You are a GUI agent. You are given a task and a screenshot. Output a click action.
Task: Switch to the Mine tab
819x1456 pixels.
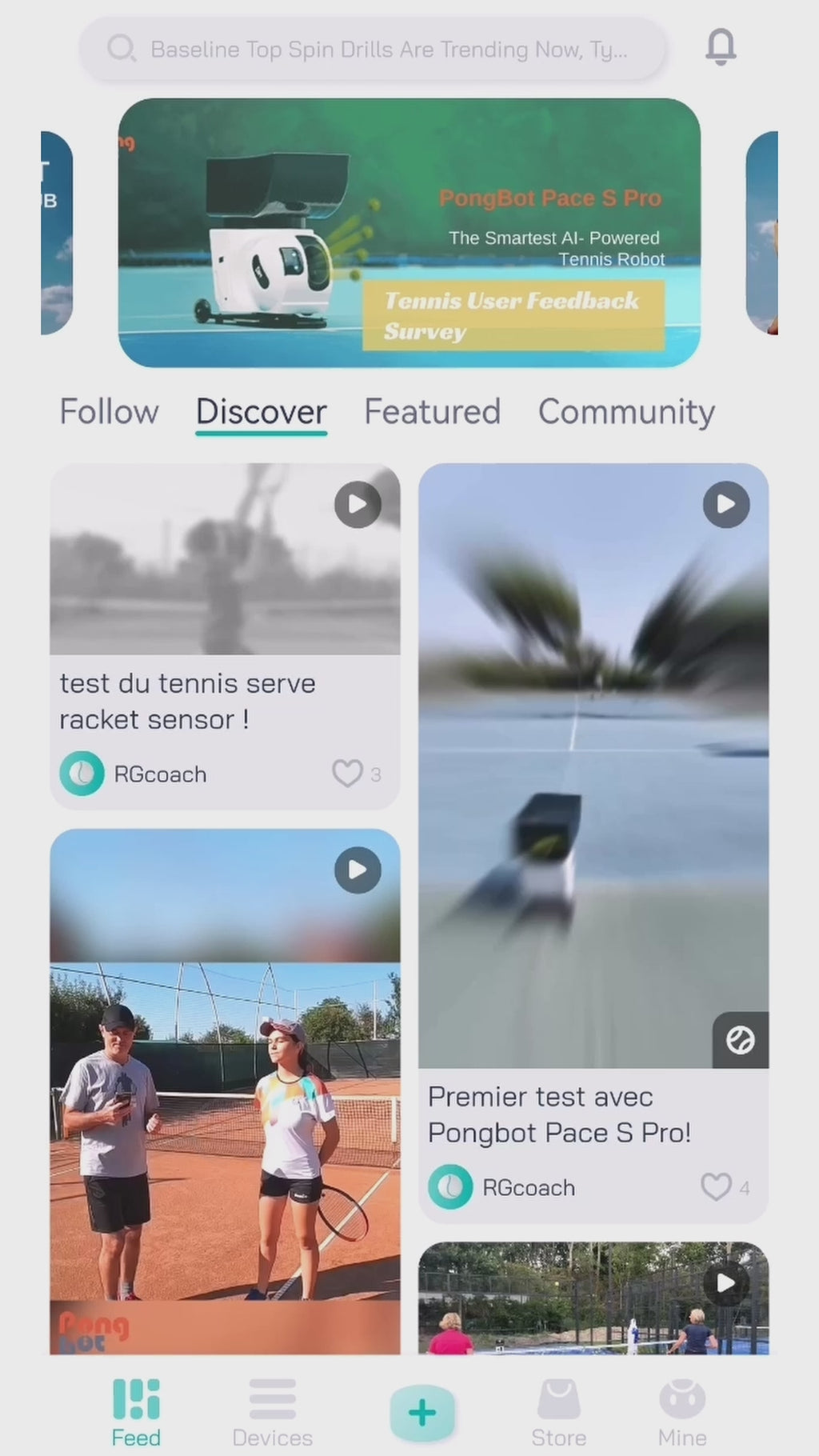tap(681, 1412)
